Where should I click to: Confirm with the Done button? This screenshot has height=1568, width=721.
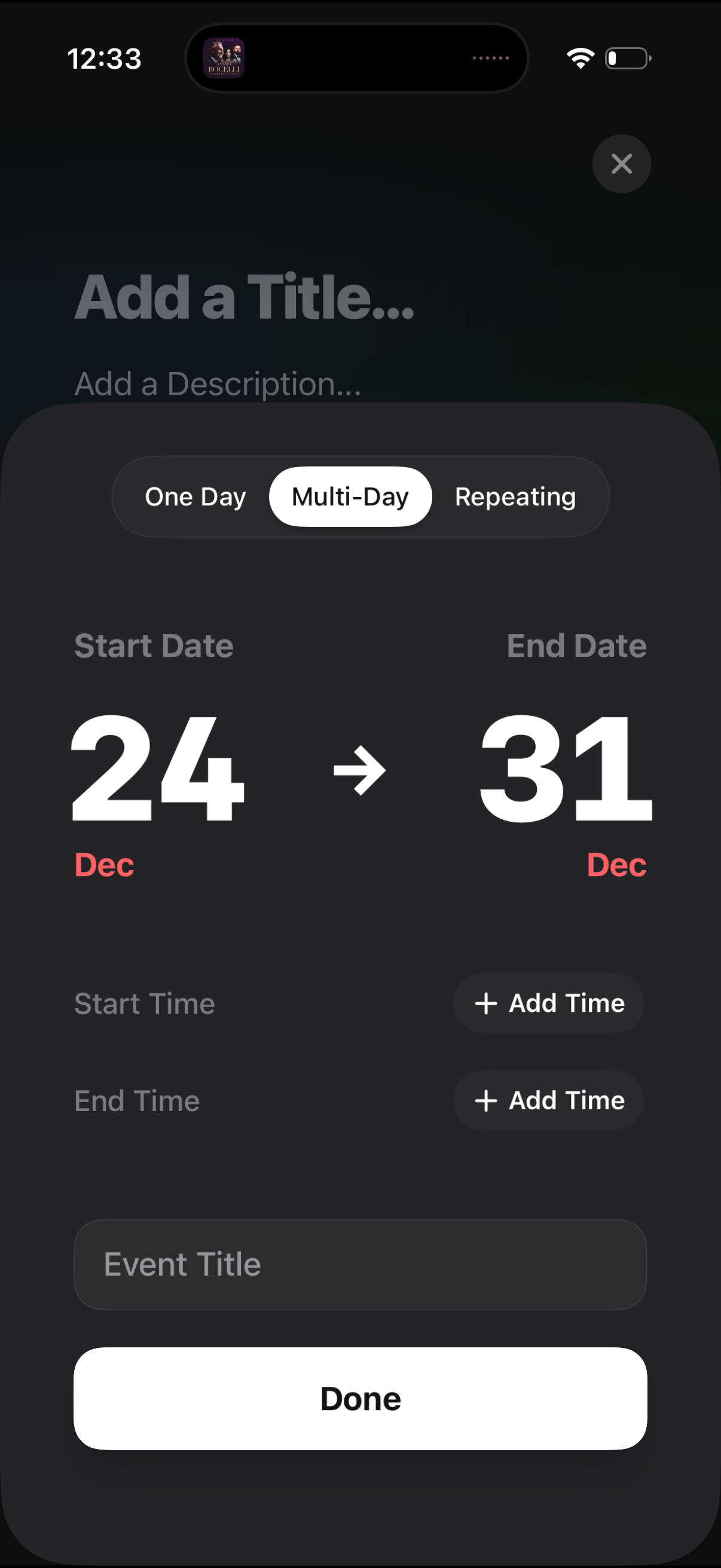click(x=360, y=1398)
